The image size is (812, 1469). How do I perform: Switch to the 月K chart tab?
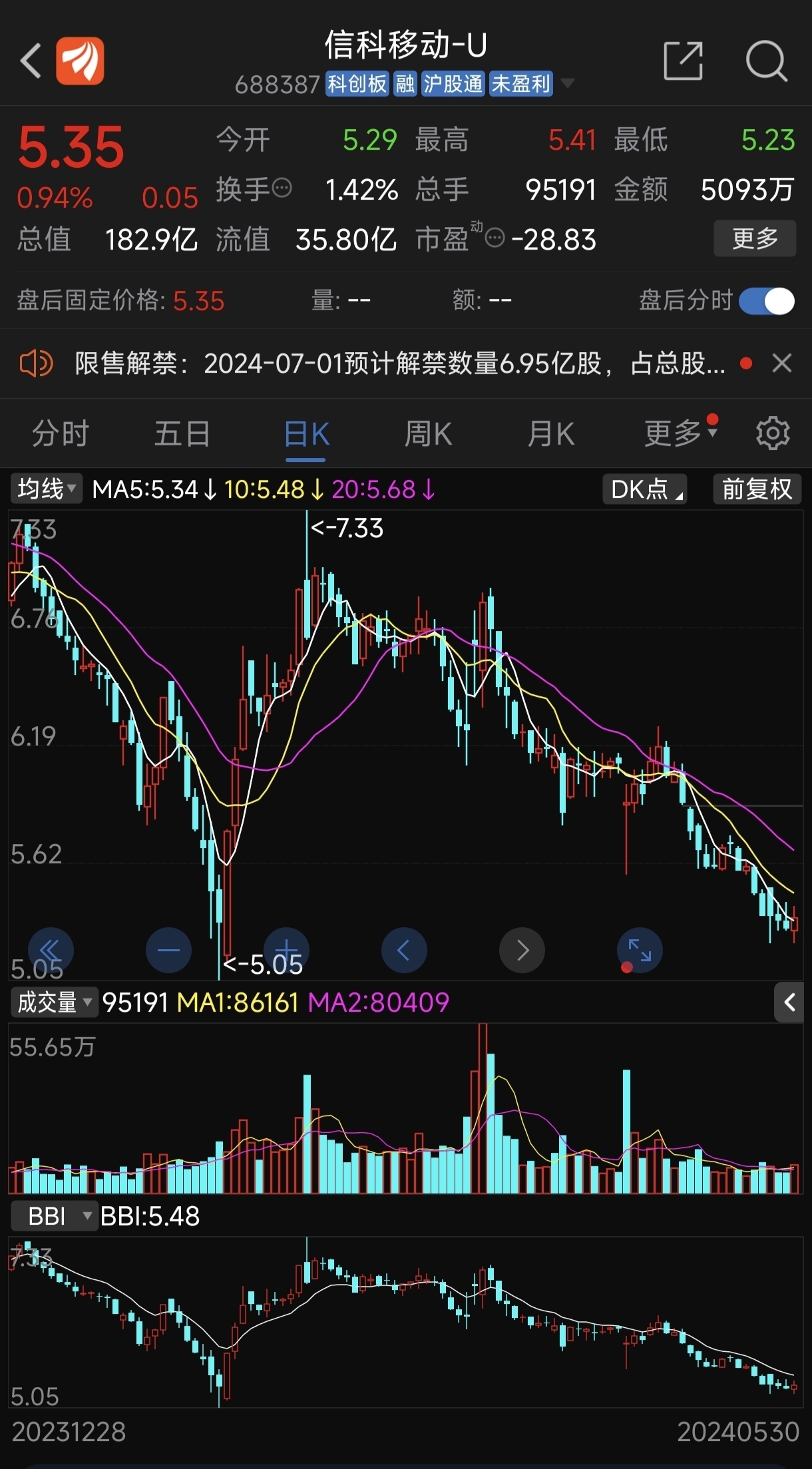(x=550, y=434)
